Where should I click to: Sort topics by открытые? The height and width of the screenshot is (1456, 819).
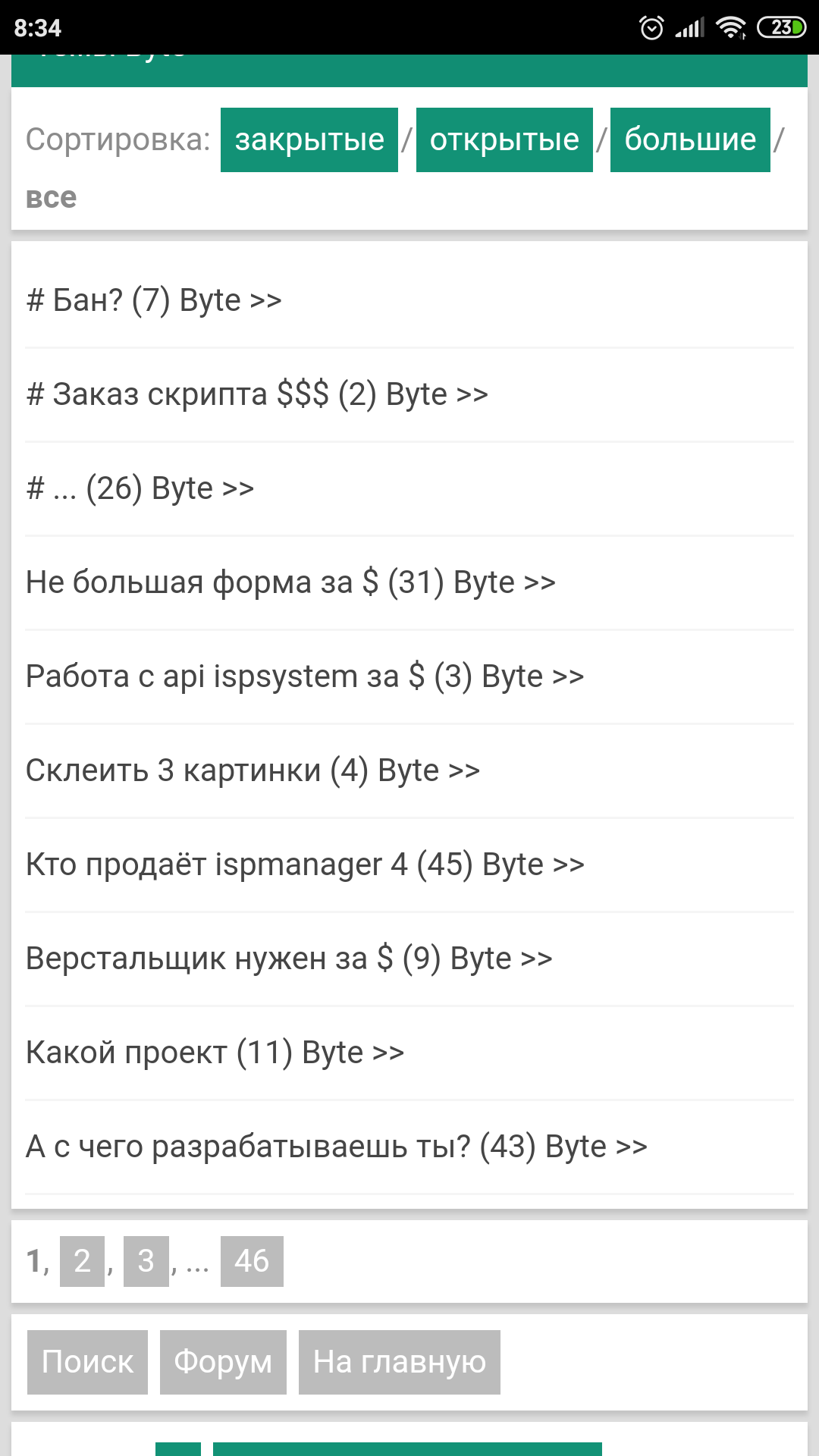pyautogui.click(x=504, y=140)
